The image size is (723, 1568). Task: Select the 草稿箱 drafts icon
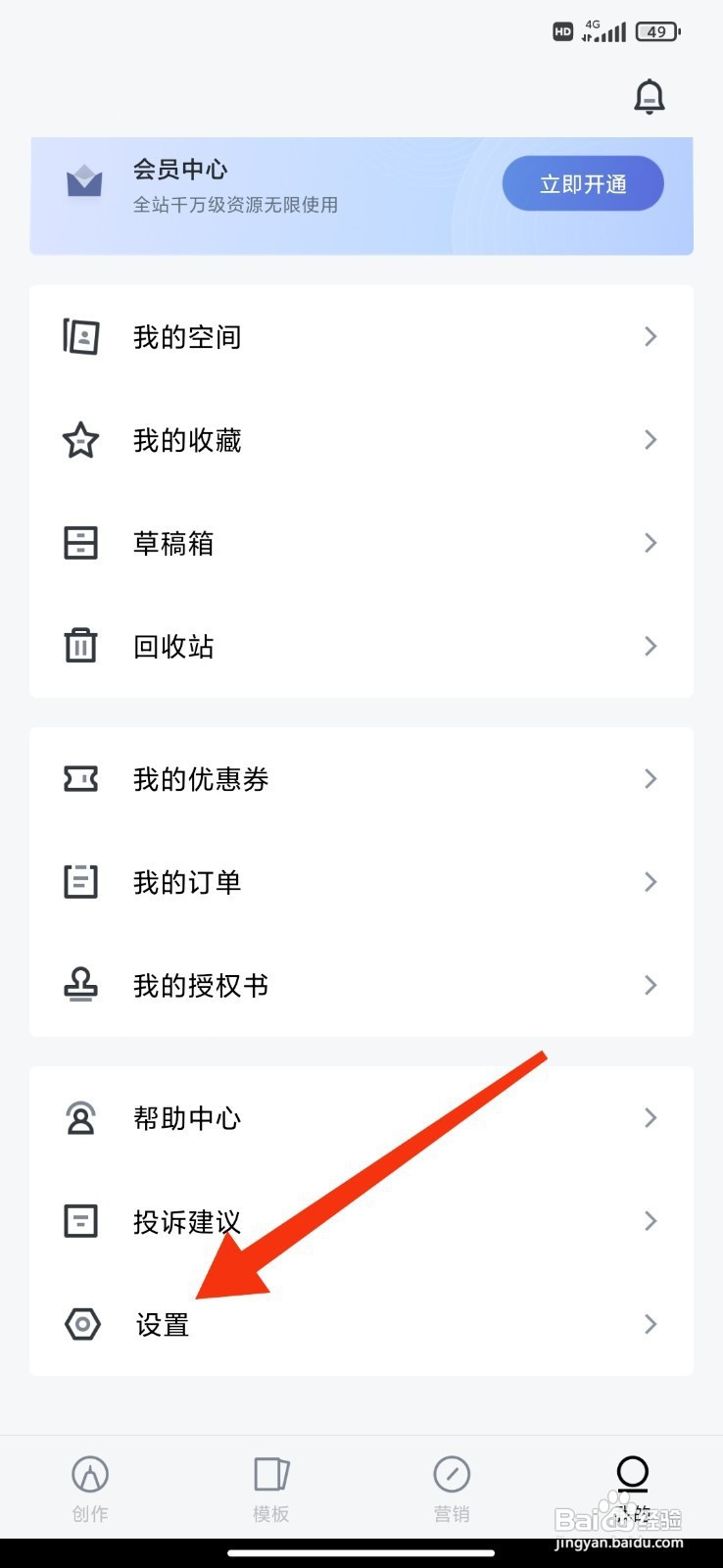tap(81, 543)
